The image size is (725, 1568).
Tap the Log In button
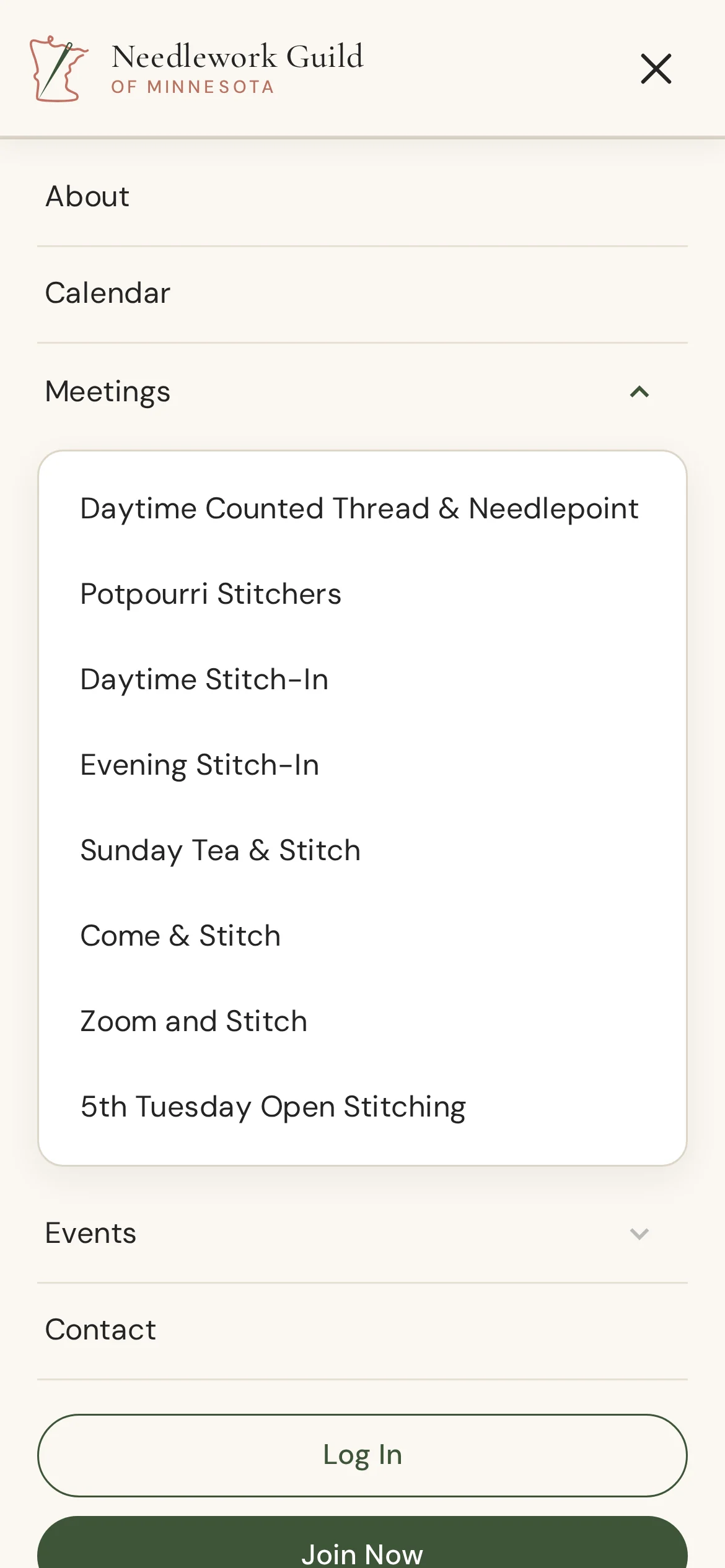point(362,1455)
